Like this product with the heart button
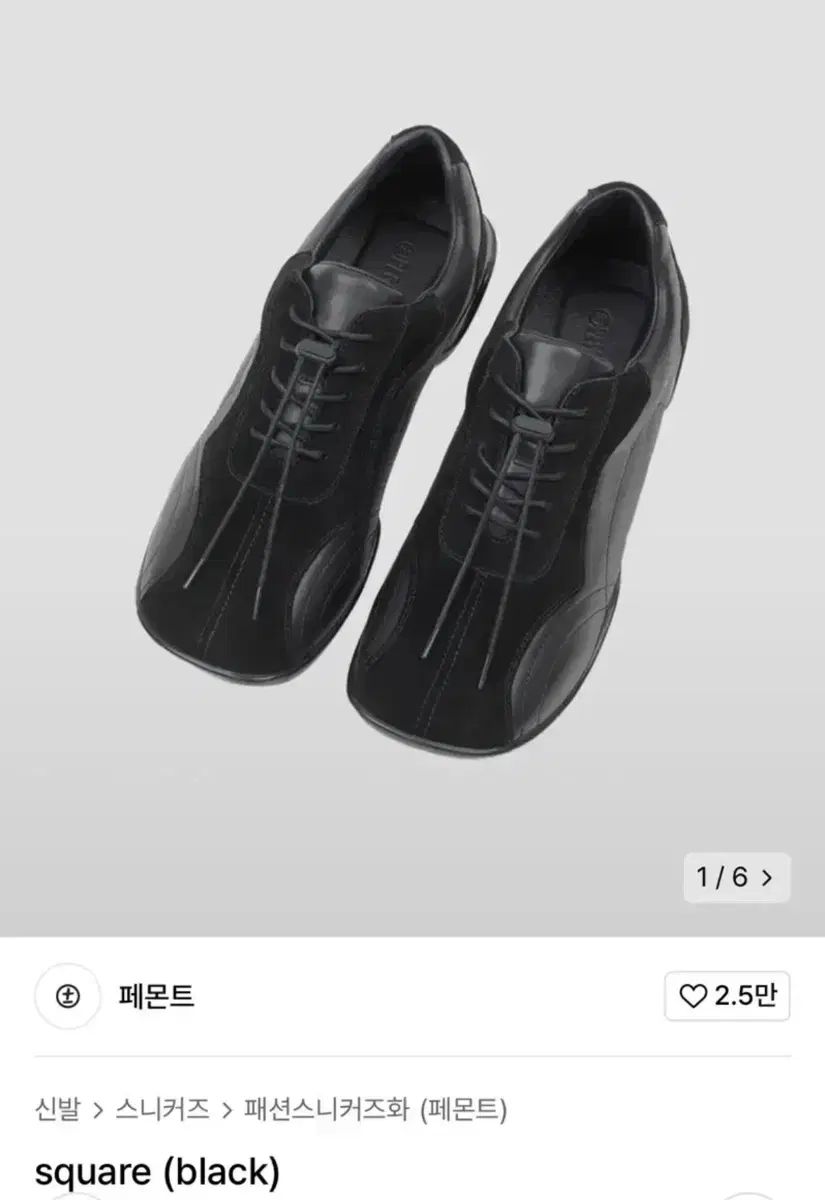Viewport: 825px width, 1200px height. [x=727, y=996]
